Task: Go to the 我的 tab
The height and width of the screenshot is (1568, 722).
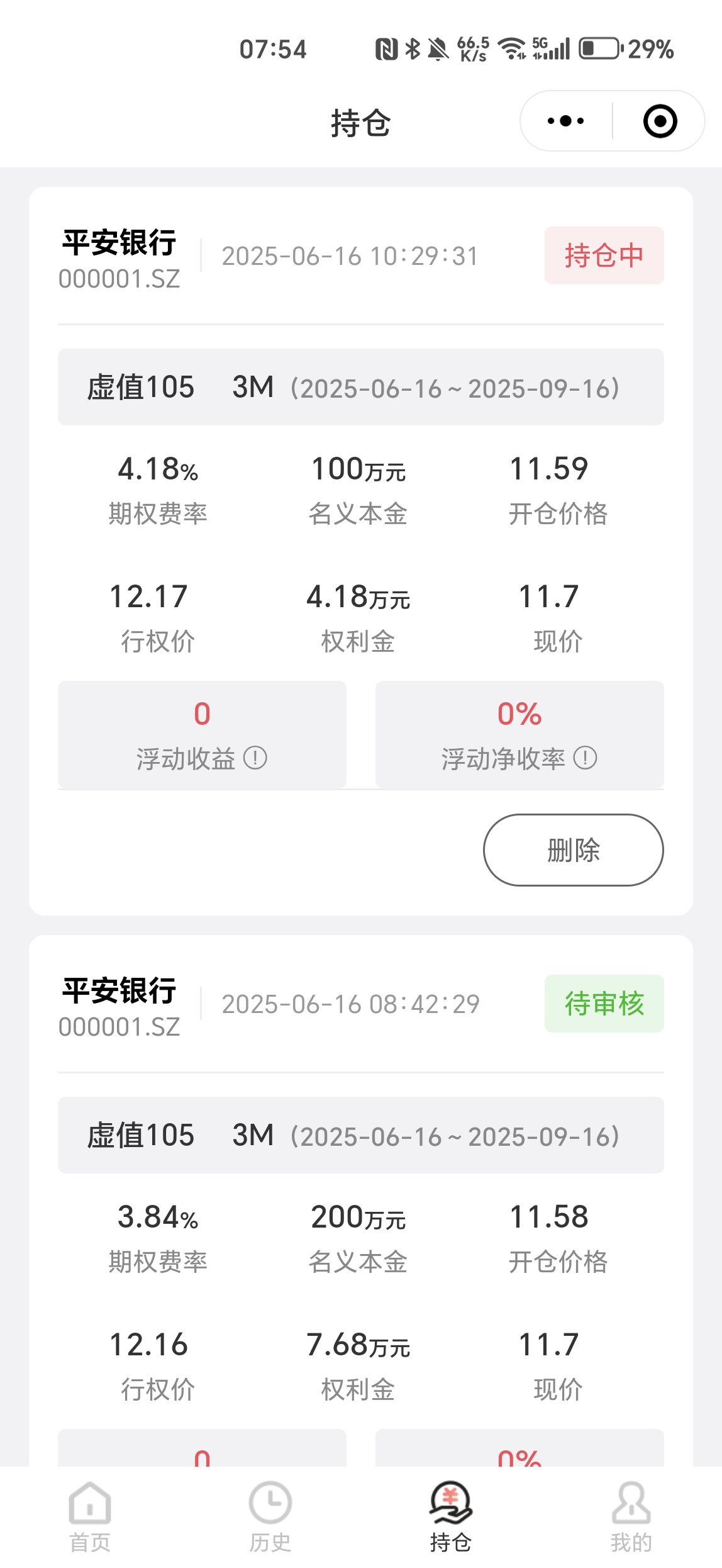Action: point(631,1517)
